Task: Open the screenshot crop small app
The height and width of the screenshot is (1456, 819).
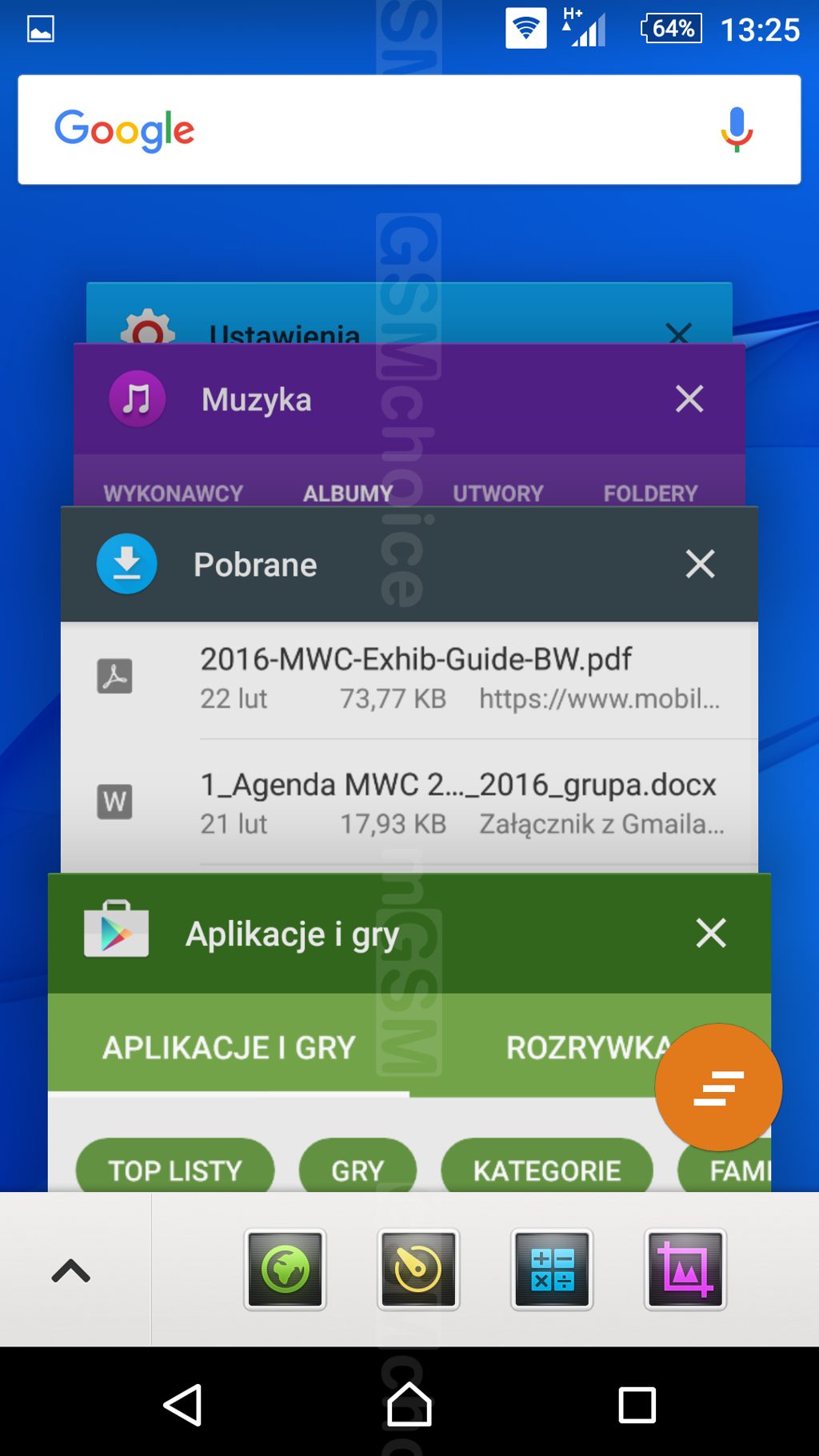Action: coord(685,1270)
